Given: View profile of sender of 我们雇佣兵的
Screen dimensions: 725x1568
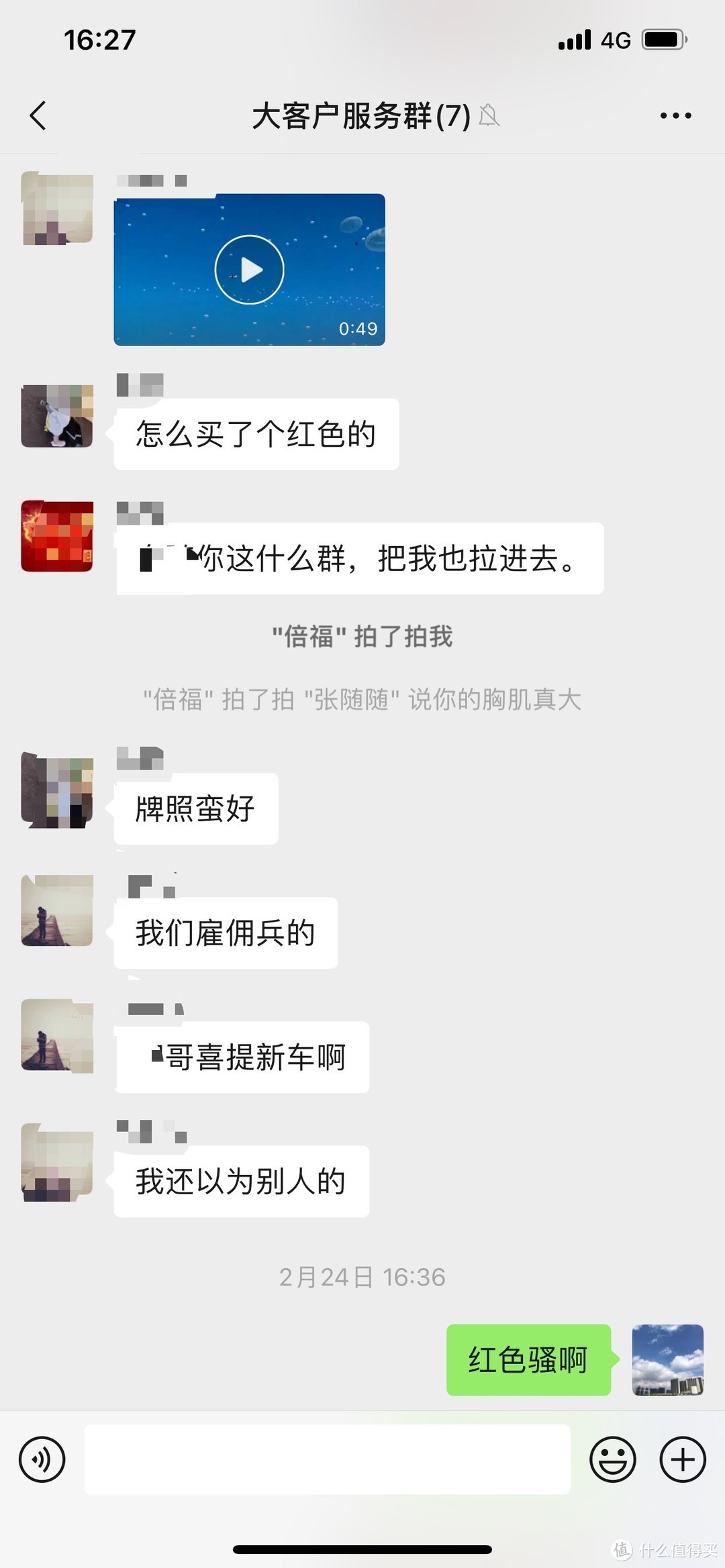Looking at the screenshot, I should 57,910.
